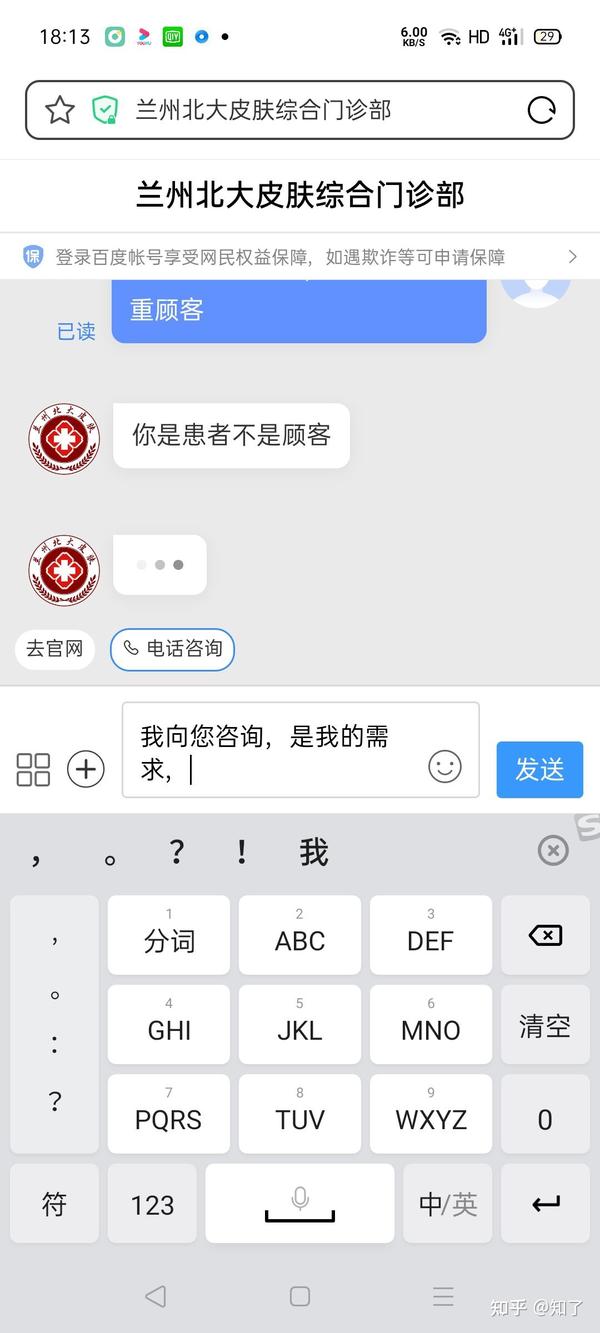Switch input language with 中/英 key
Viewport: 600px width, 1333px height.
point(448,1204)
